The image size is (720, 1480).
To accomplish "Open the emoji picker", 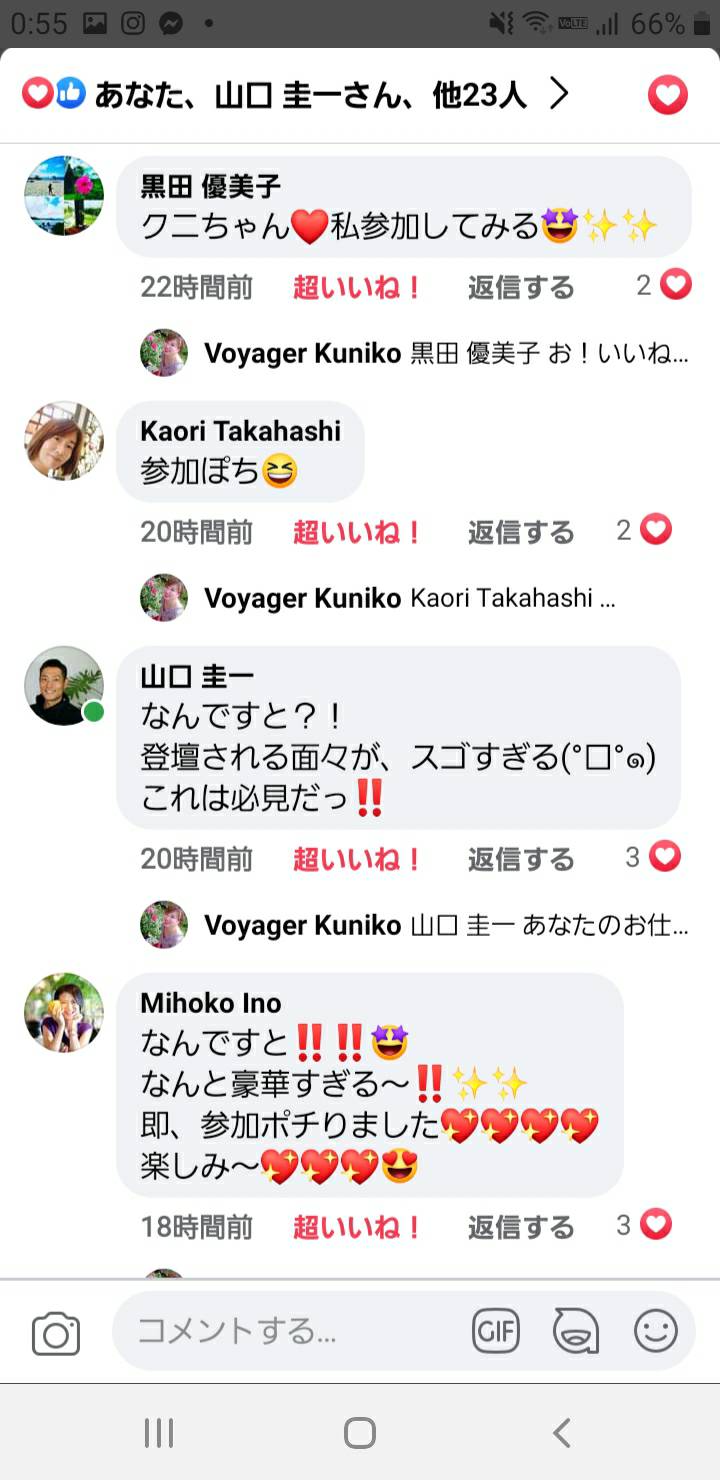I will (x=656, y=1331).
